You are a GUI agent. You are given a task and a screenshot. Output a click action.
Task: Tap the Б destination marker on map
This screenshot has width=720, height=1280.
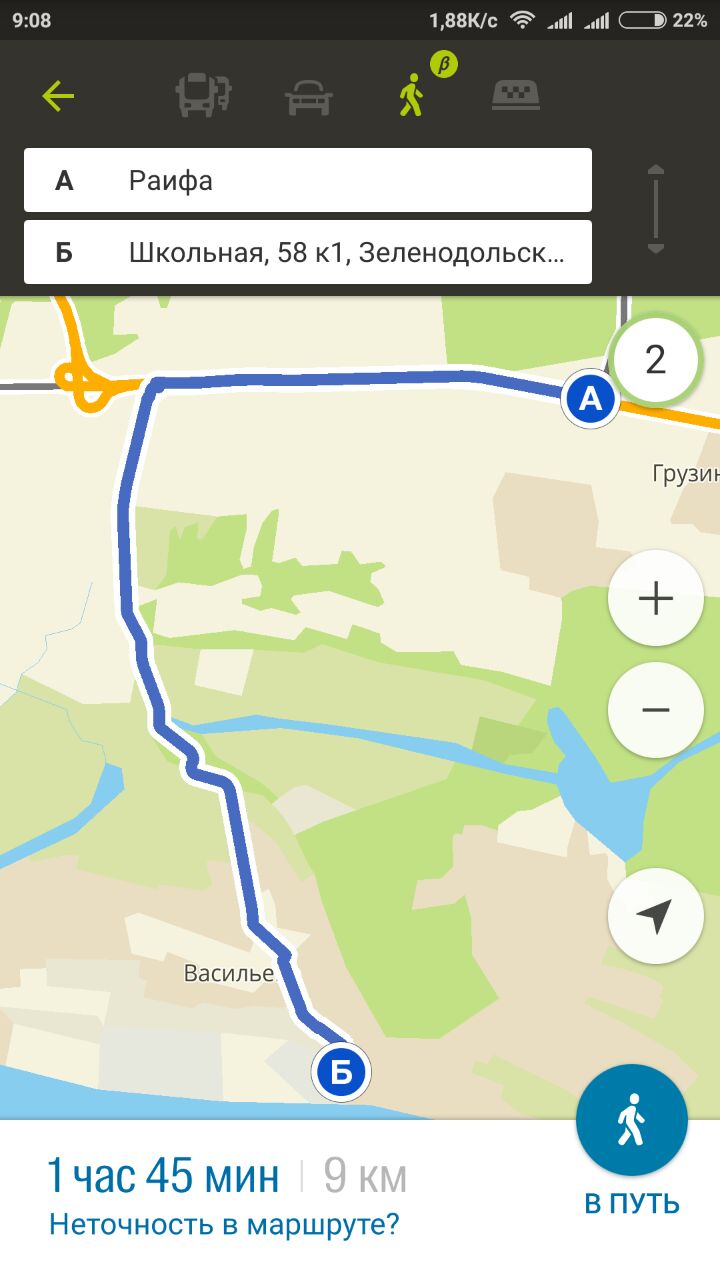[341, 1073]
